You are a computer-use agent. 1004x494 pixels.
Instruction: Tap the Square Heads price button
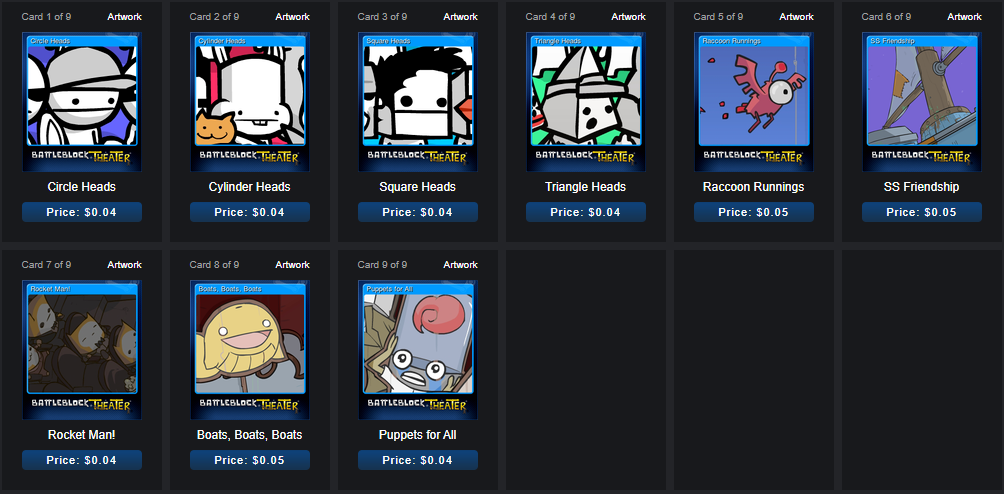tap(418, 212)
